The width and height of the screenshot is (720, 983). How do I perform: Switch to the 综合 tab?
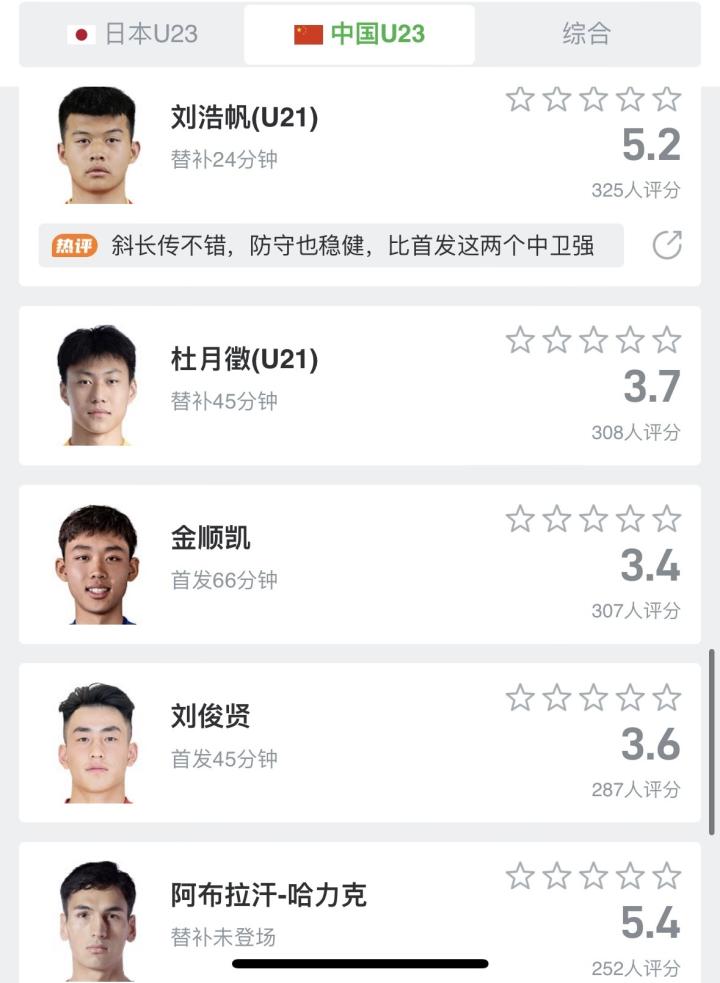(x=586, y=34)
